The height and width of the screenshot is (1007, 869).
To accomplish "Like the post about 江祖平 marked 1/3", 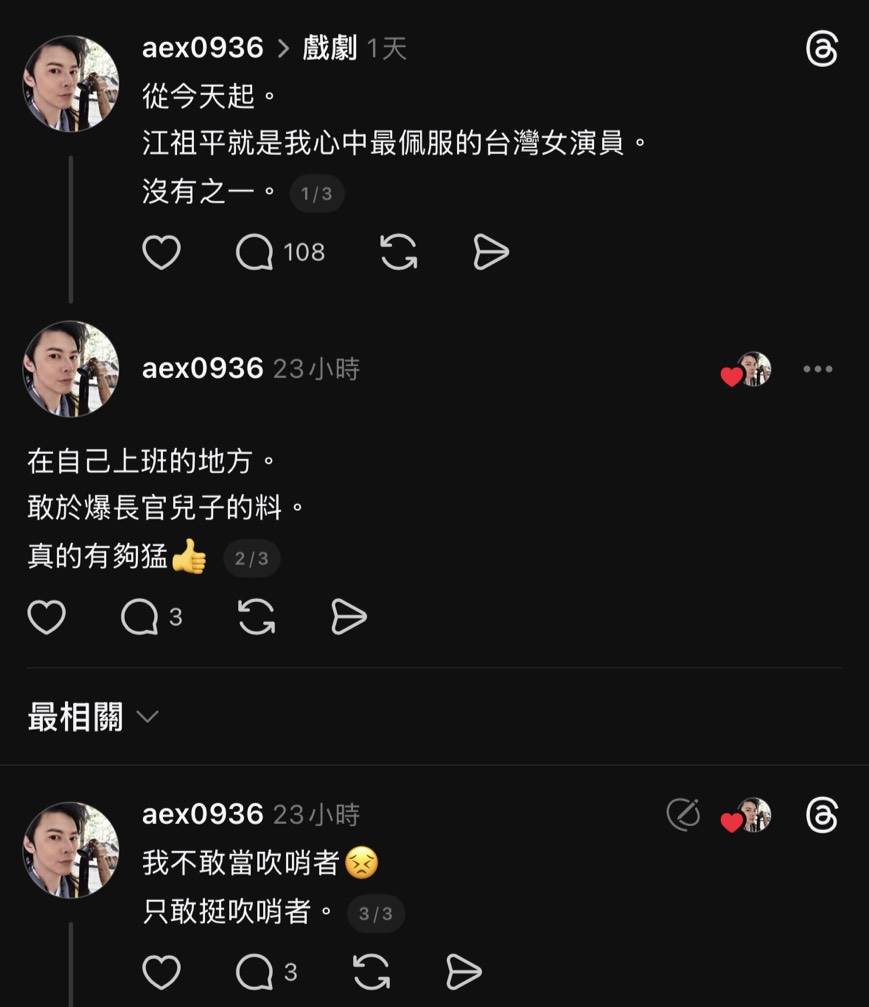I will pyautogui.click(x=161, y=253).
